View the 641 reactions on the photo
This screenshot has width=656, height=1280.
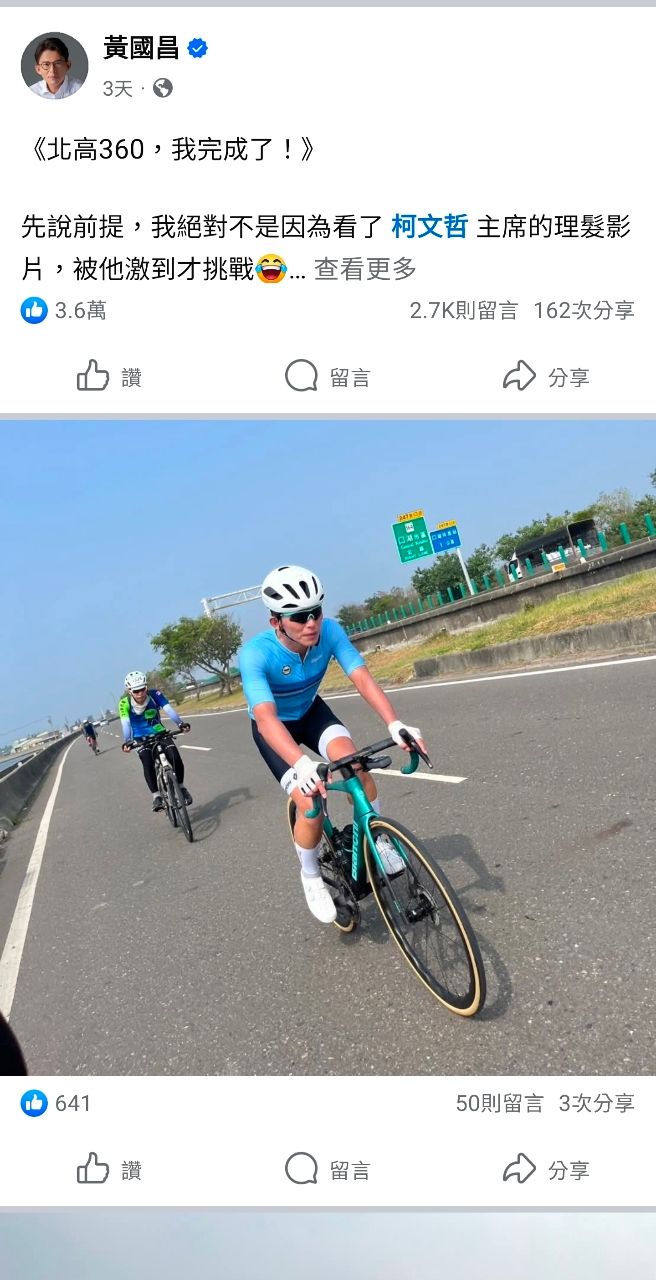(57, 1103)
